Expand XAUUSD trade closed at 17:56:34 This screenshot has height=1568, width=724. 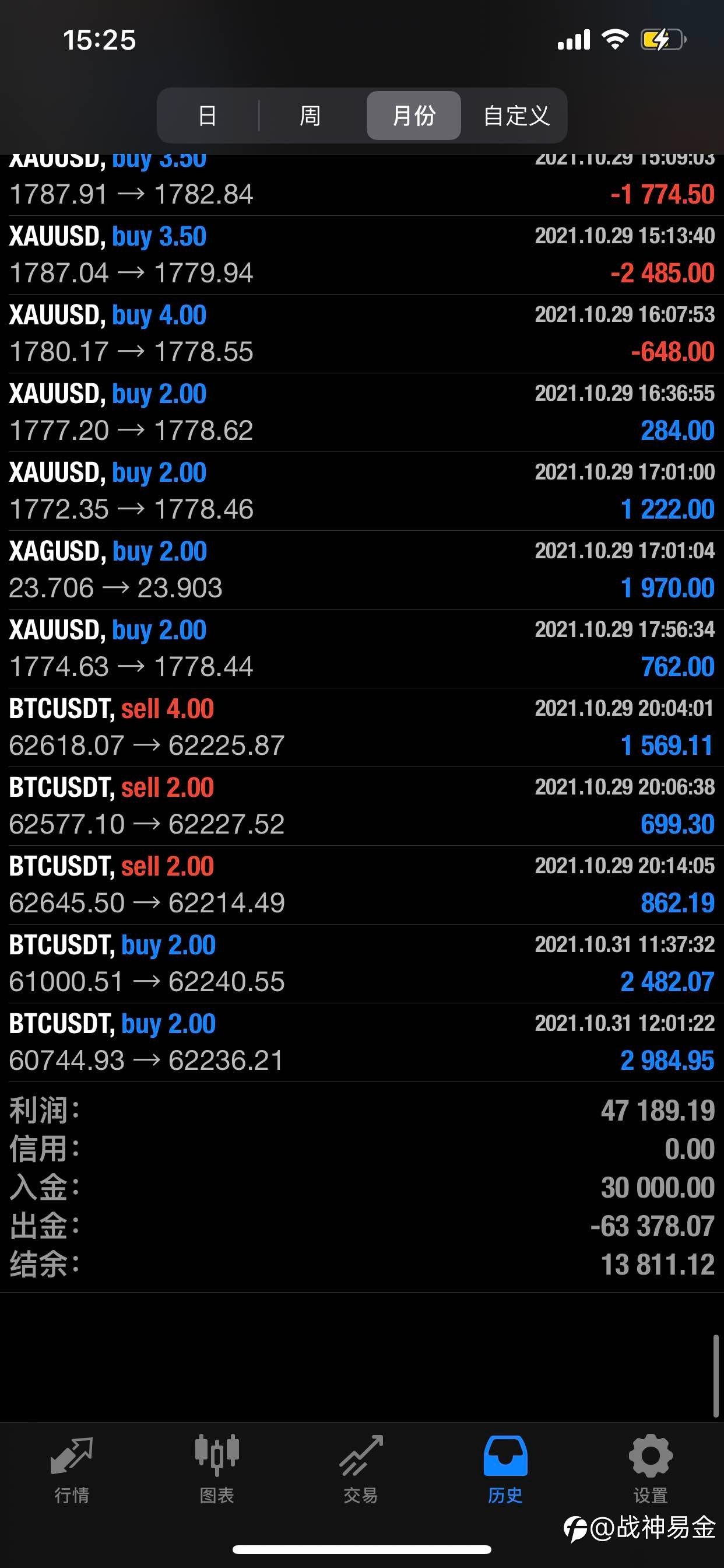point(362,648)
